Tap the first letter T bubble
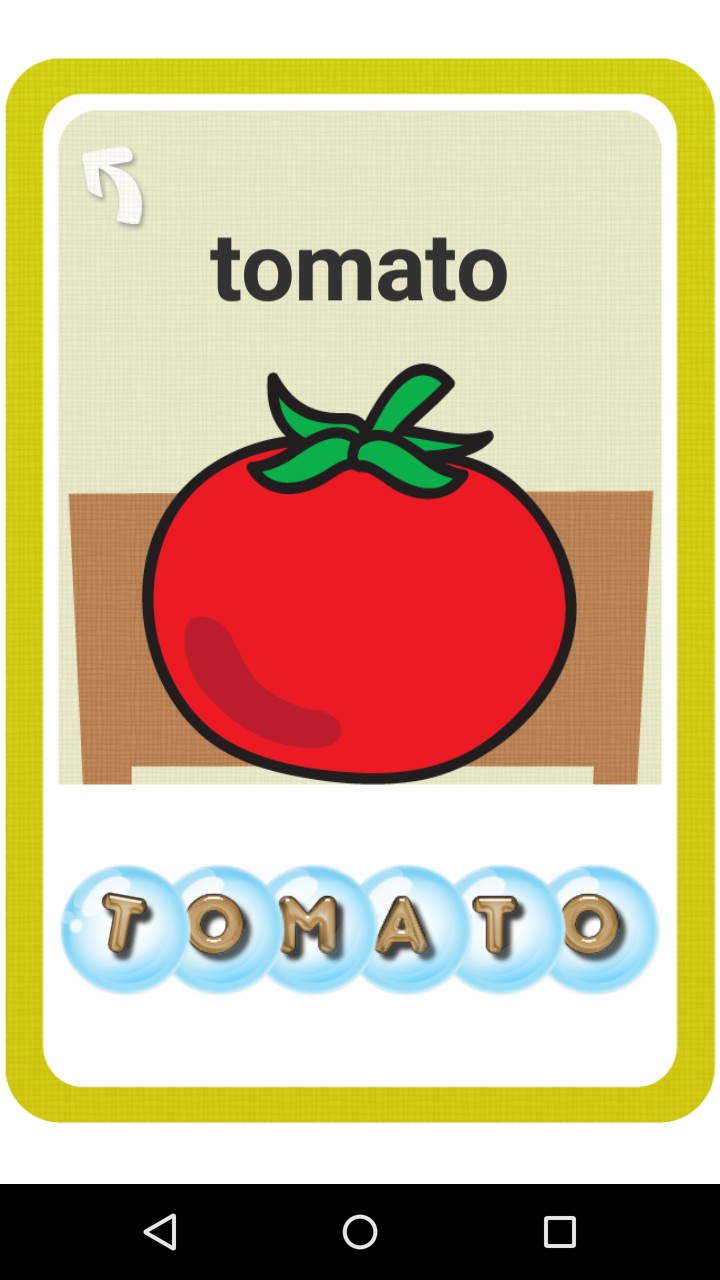This screenshot has width=720, height=1280. tap(126, 928)
